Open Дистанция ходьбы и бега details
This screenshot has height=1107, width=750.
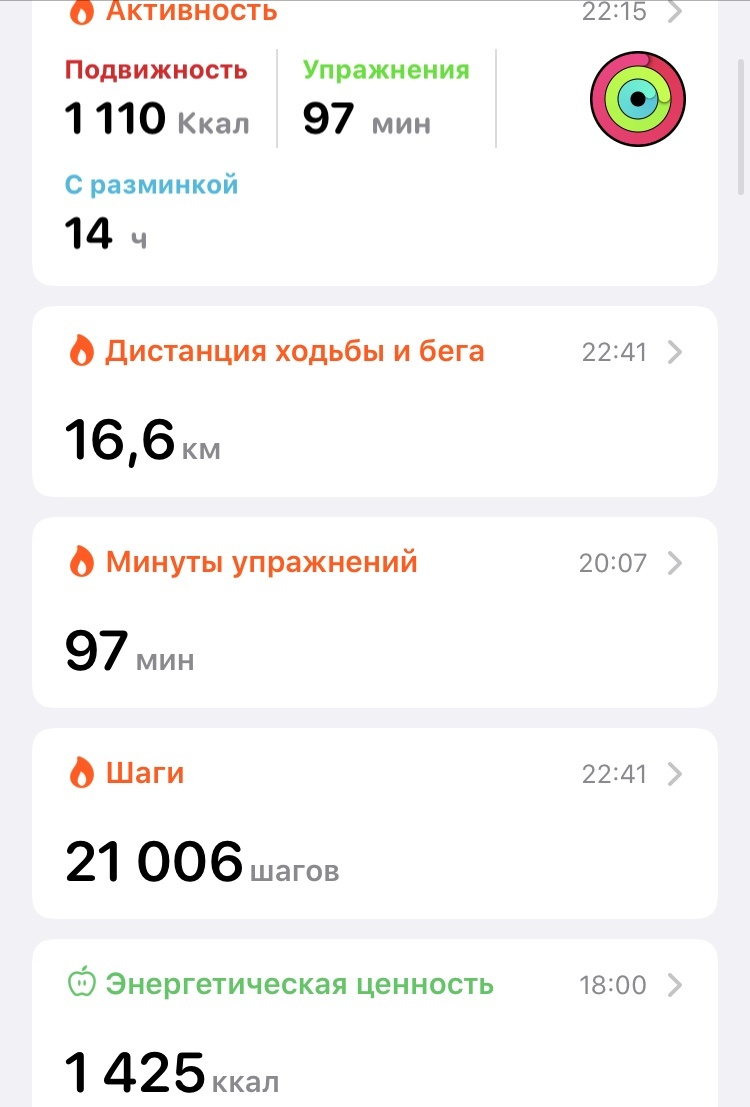[x=374, y=402]
